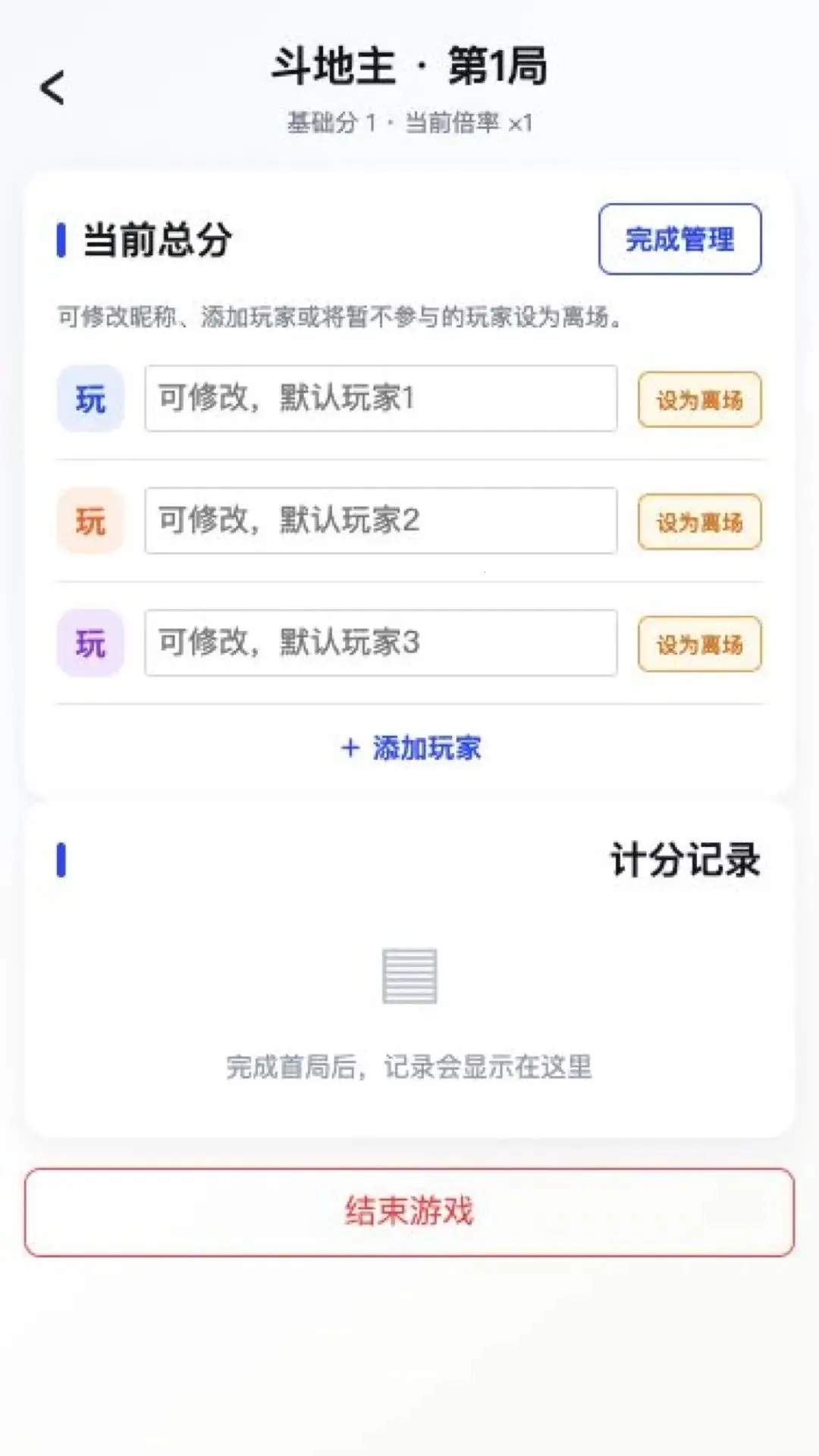The image size is (819, 1456).
Task: Focus the 默认玩家1 nickname field
Action: [x=381, y=398]
